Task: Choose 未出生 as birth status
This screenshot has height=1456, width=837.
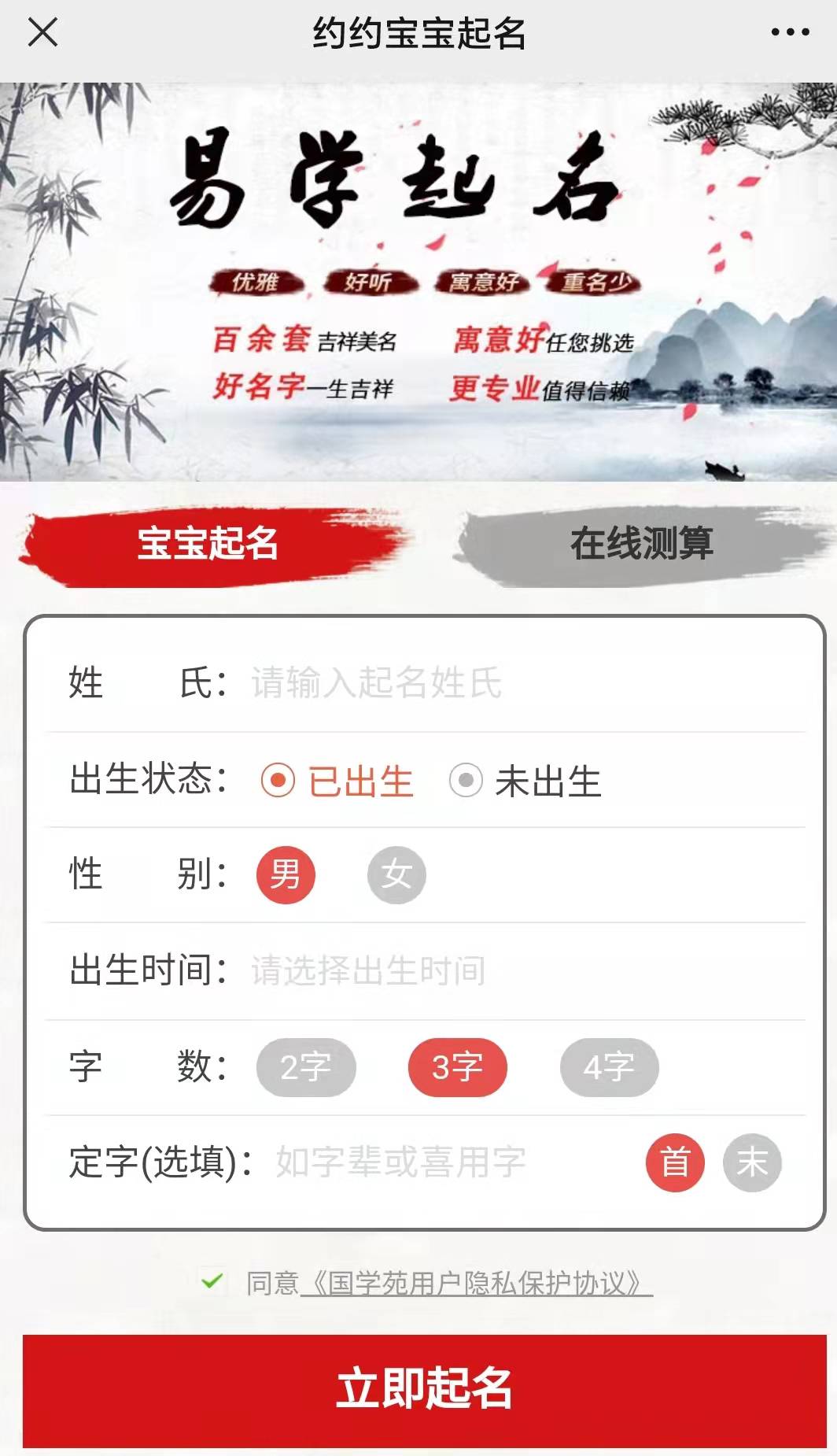Action: 466,781
